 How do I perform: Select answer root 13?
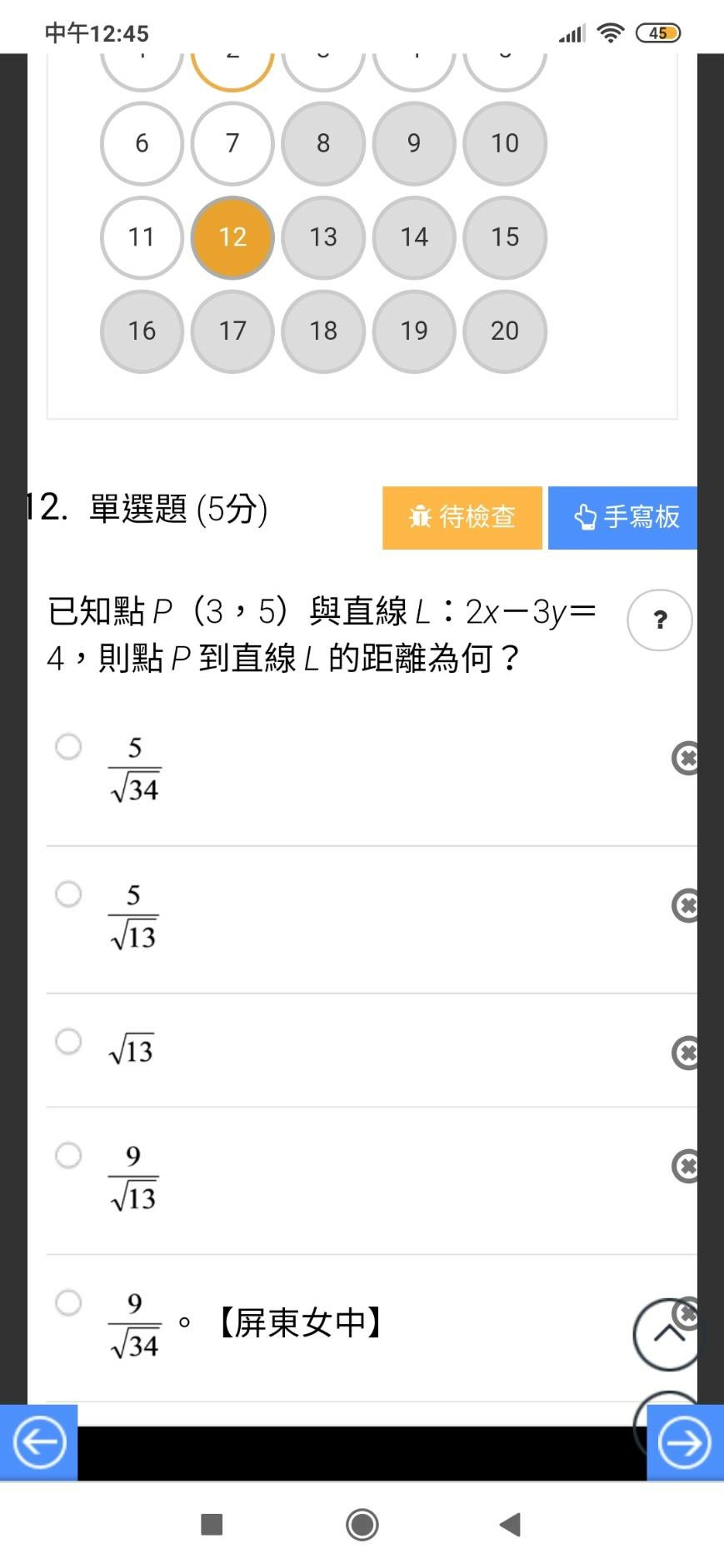[68, 1041]
